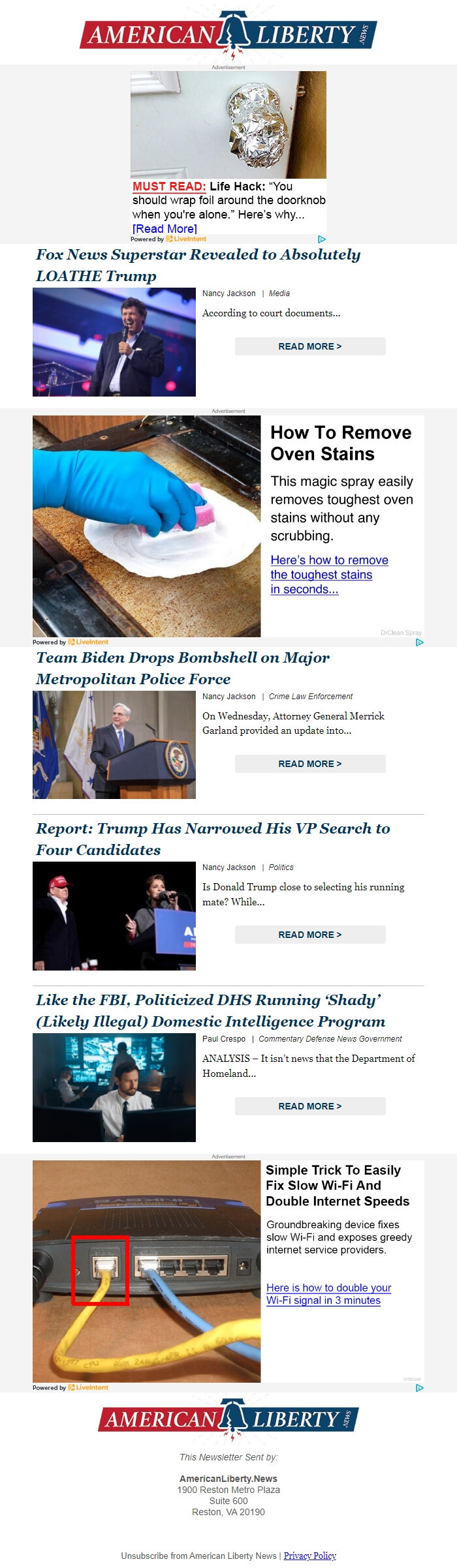Unsubscribe from American Liberty News
457x1568 pixels.
tap(198, 1556)
